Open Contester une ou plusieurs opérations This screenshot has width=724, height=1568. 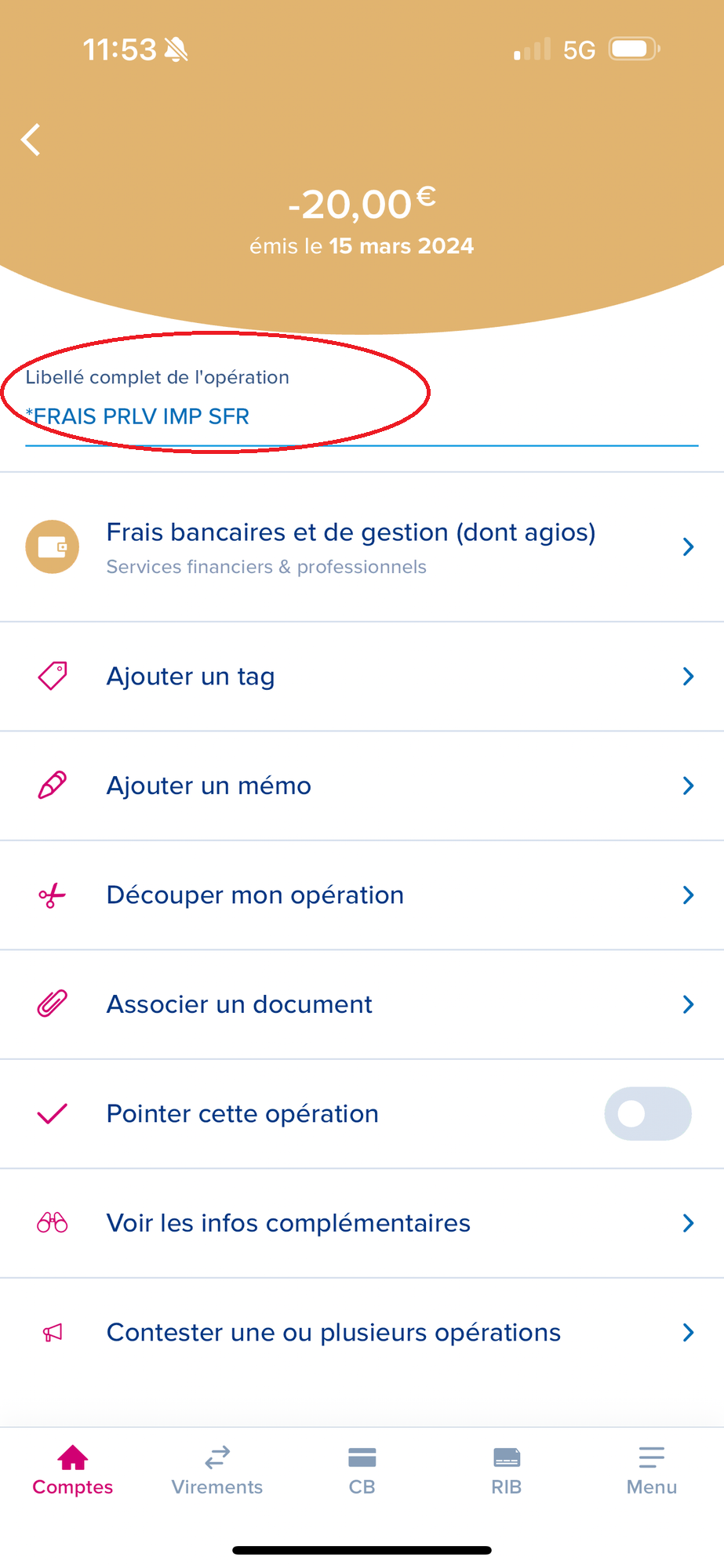[x=361, y=1332]
